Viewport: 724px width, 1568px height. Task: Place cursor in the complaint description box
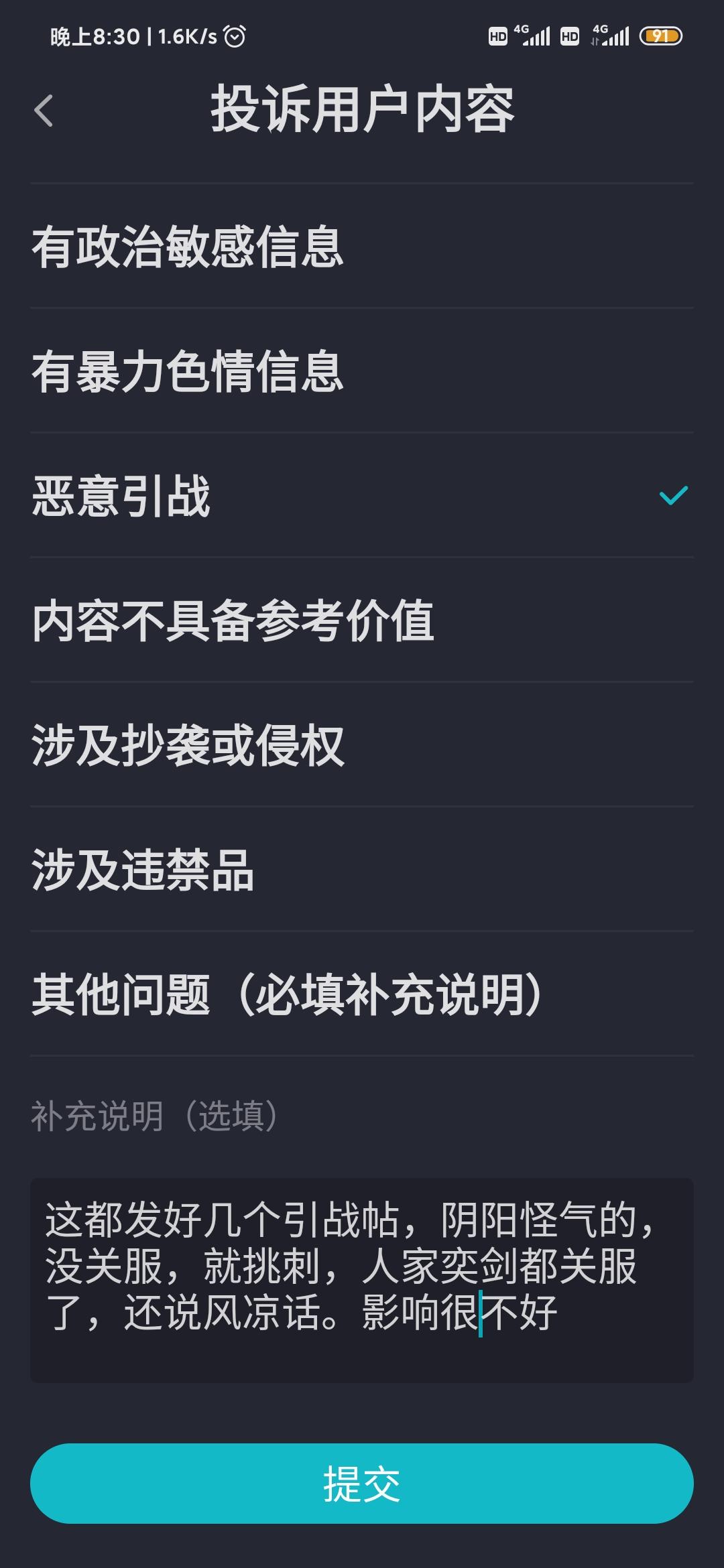(362, 1273)
